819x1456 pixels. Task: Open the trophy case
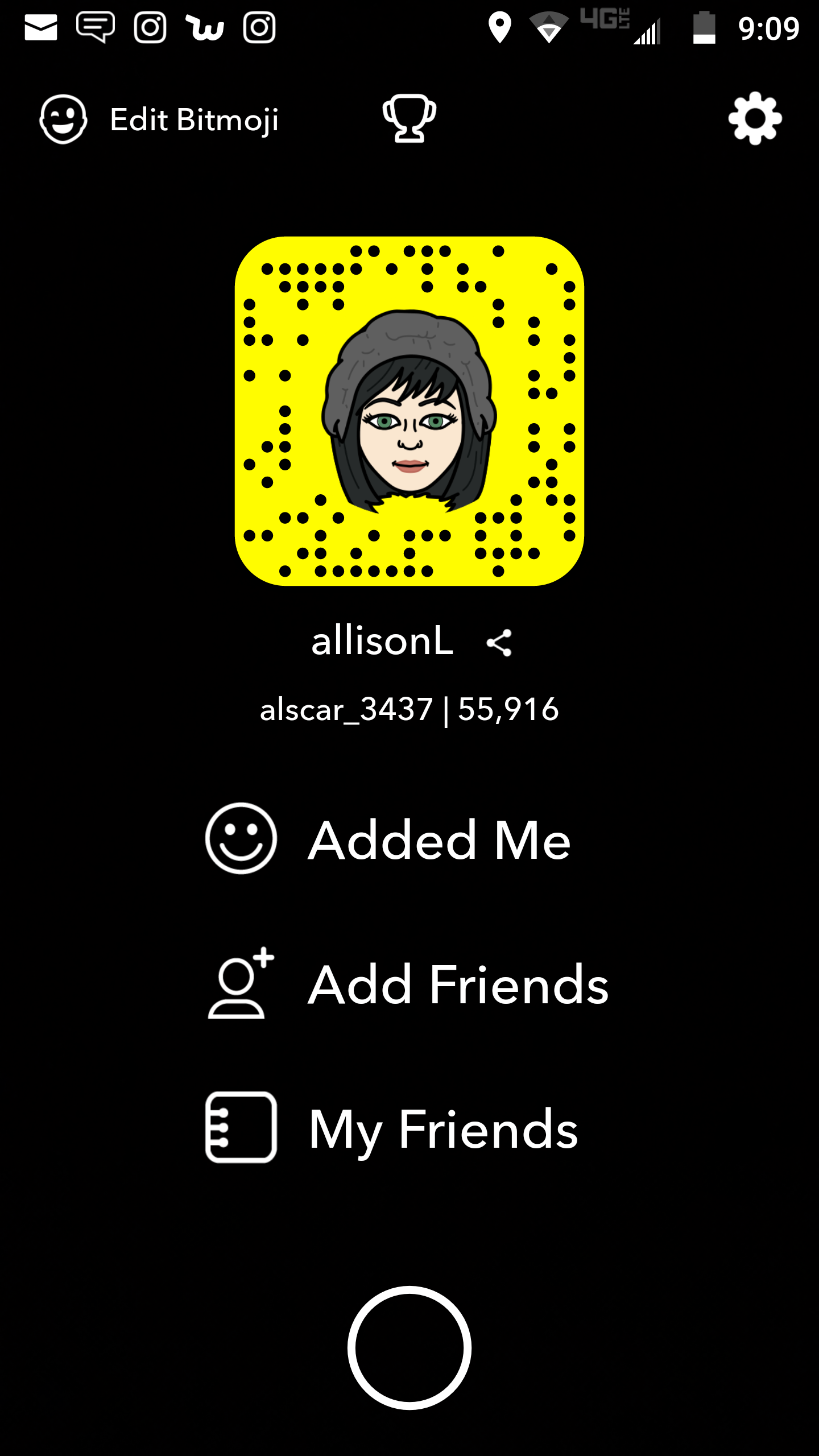409,118
